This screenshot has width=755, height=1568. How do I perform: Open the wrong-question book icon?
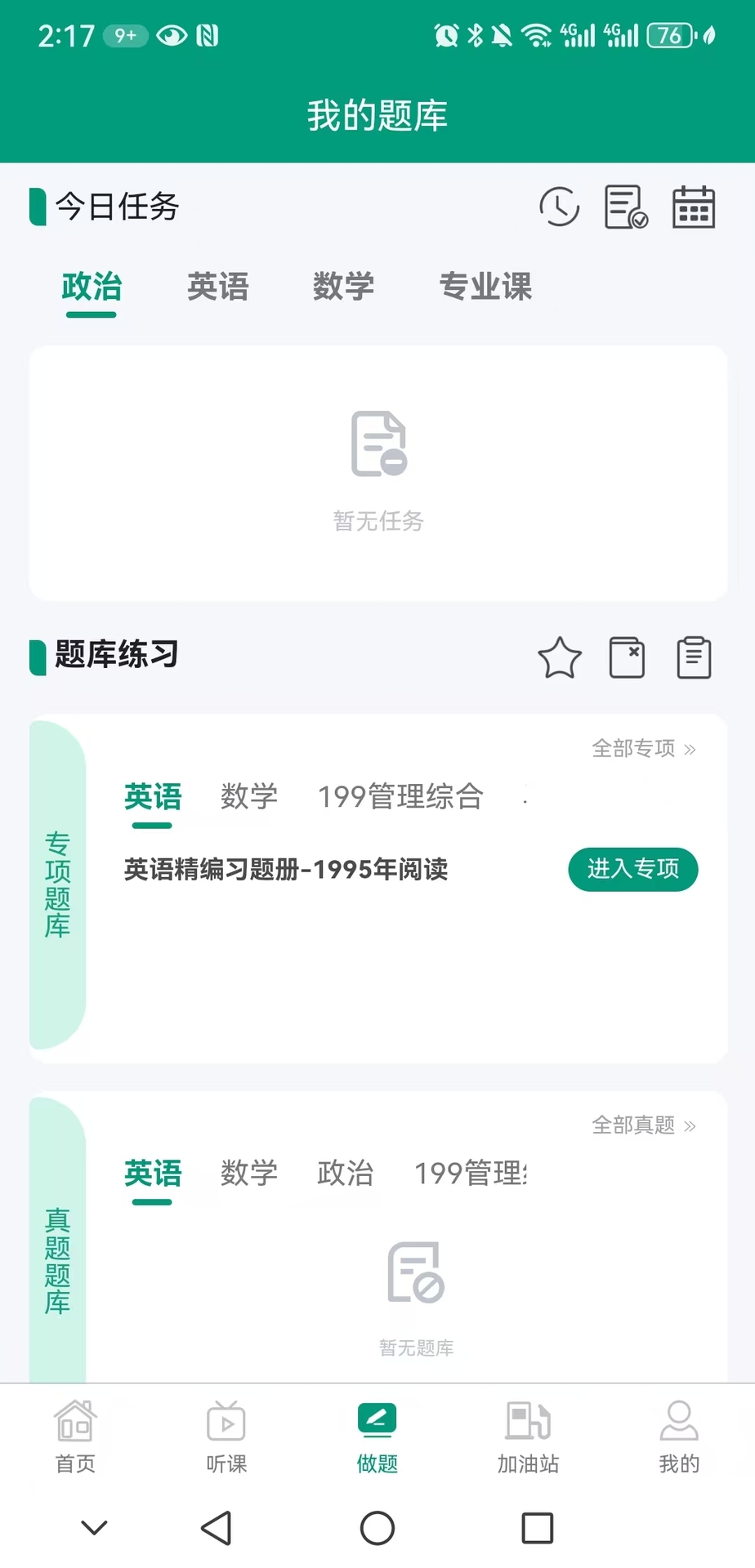coord(627,657)
